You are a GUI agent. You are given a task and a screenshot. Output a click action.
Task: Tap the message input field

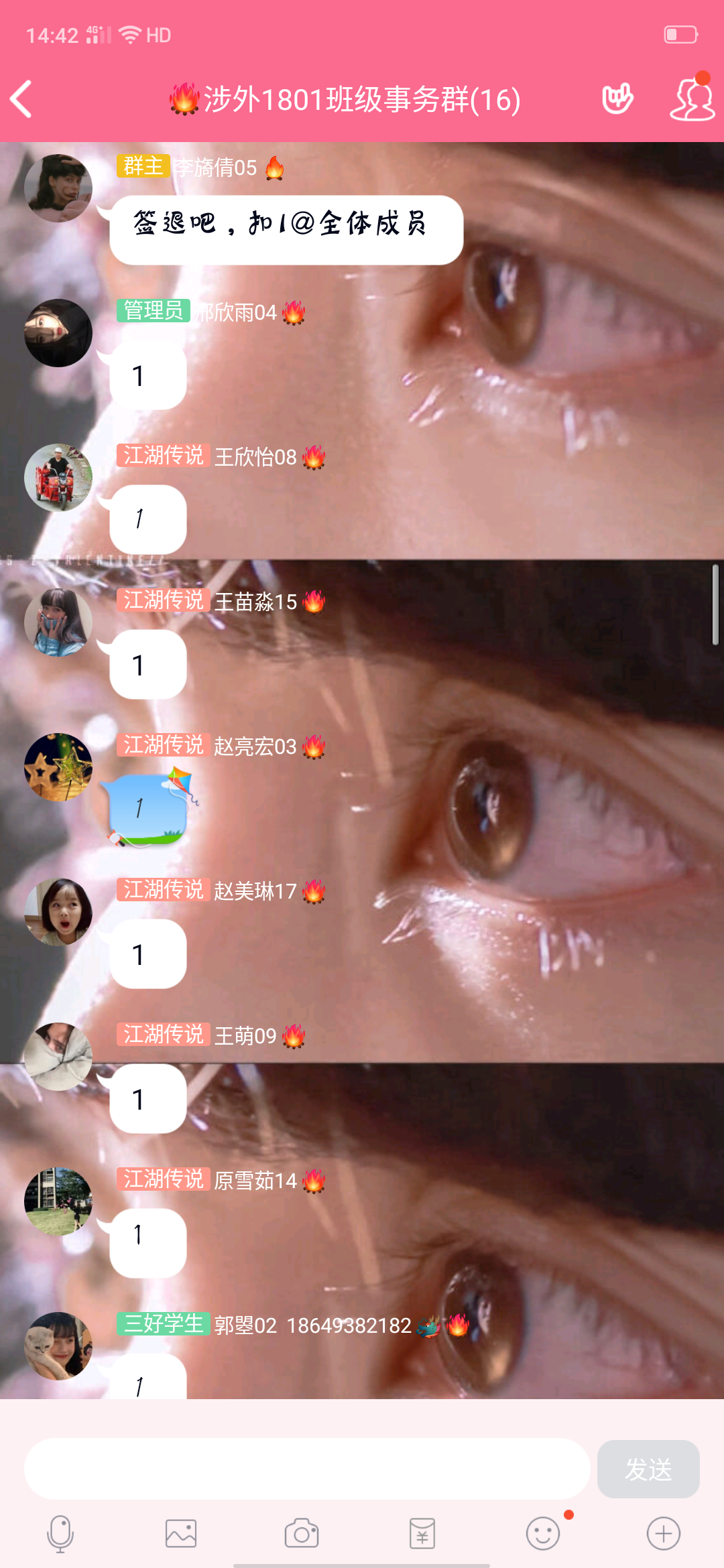(x=306, y=1469)
